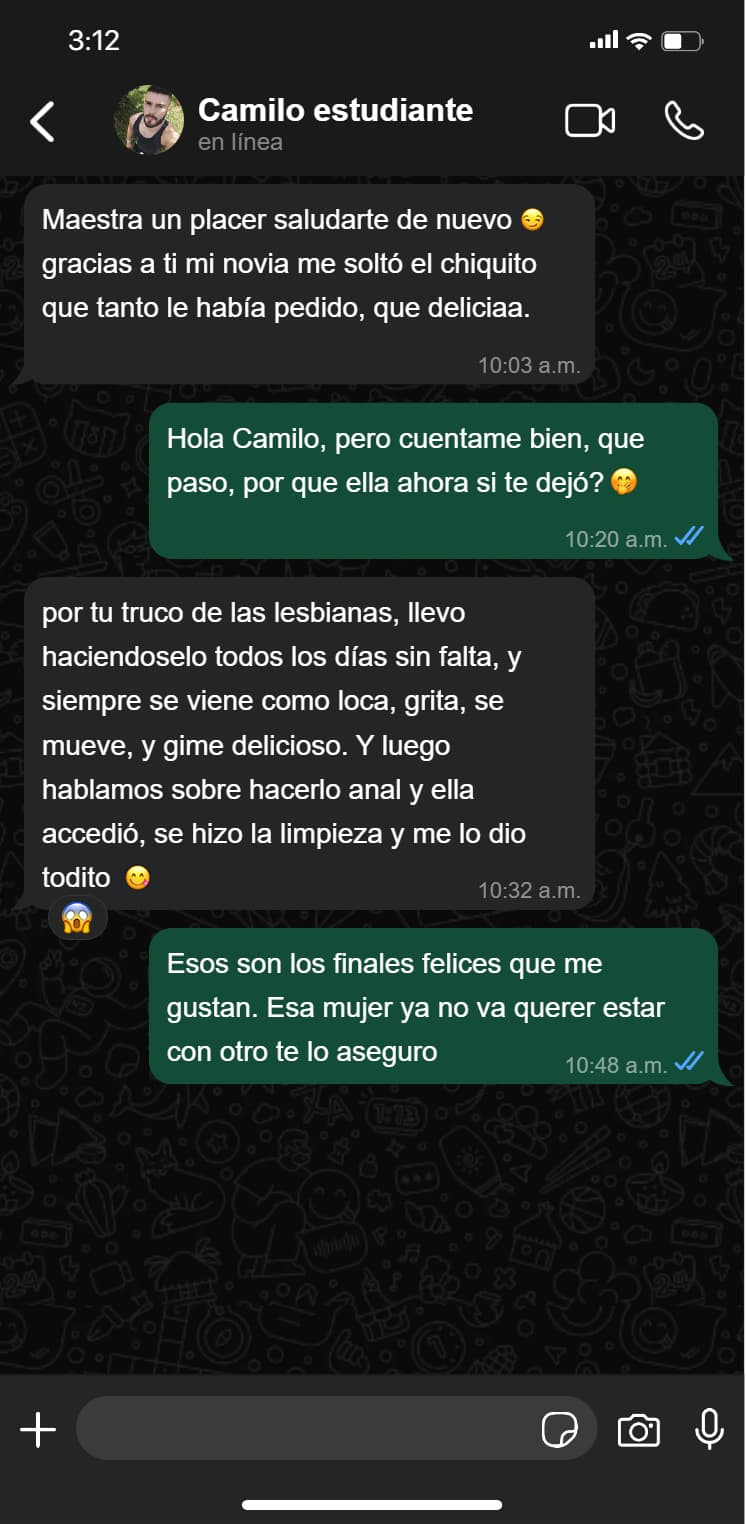Open the sticker picker
The image size is (746, 1524).
[559, 1431]
